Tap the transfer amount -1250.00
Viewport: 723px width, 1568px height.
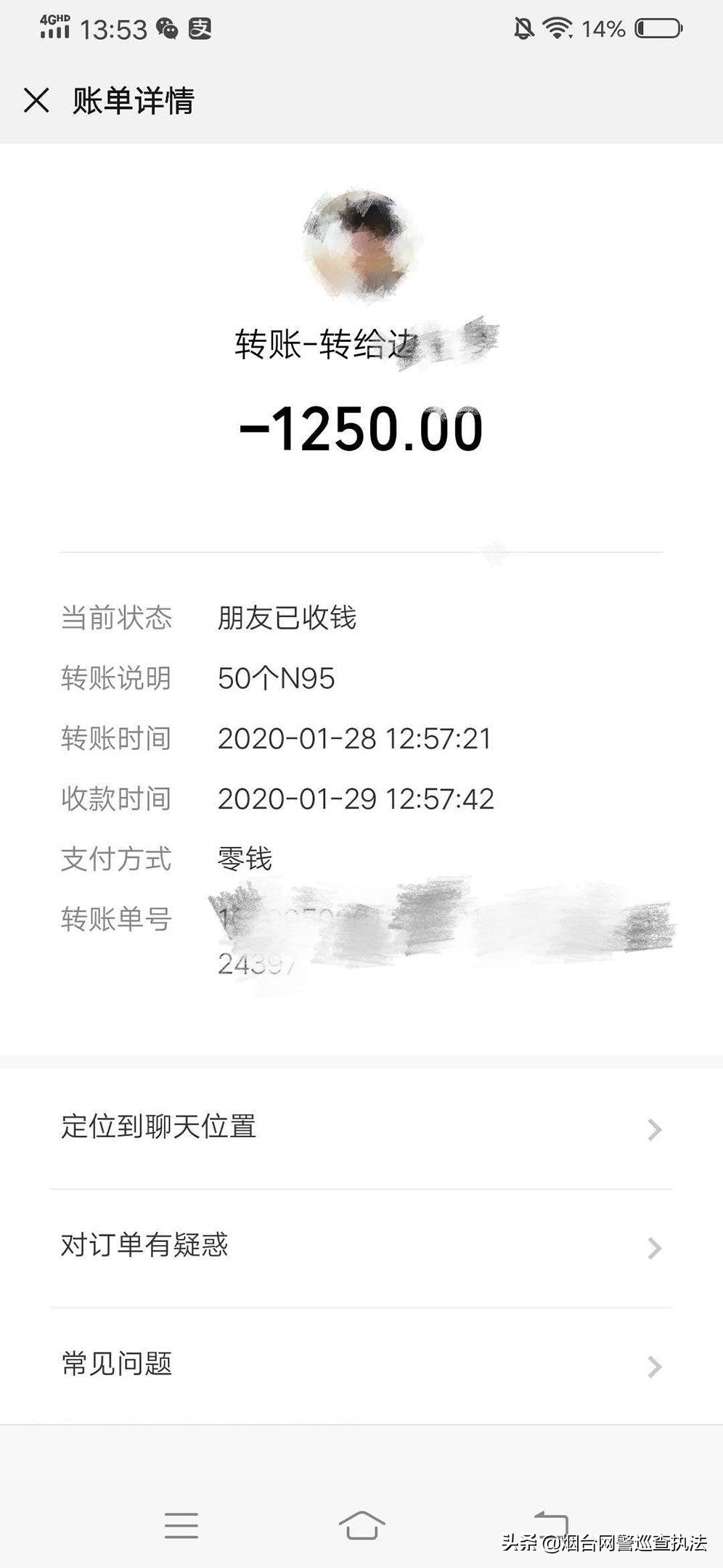click(x=361, y=428)
